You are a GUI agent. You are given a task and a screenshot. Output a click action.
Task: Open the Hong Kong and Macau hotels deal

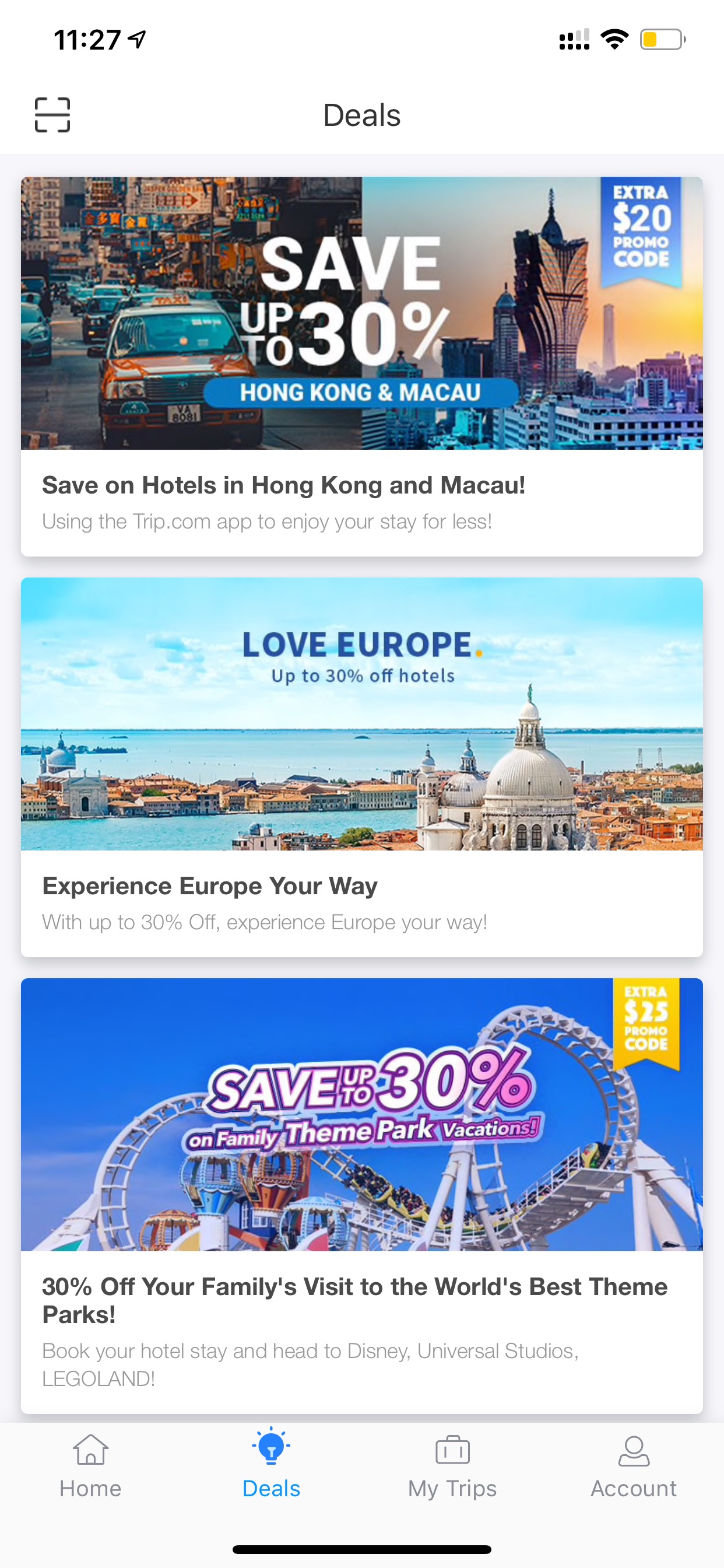pyautogui.click(x=362, y=366)
